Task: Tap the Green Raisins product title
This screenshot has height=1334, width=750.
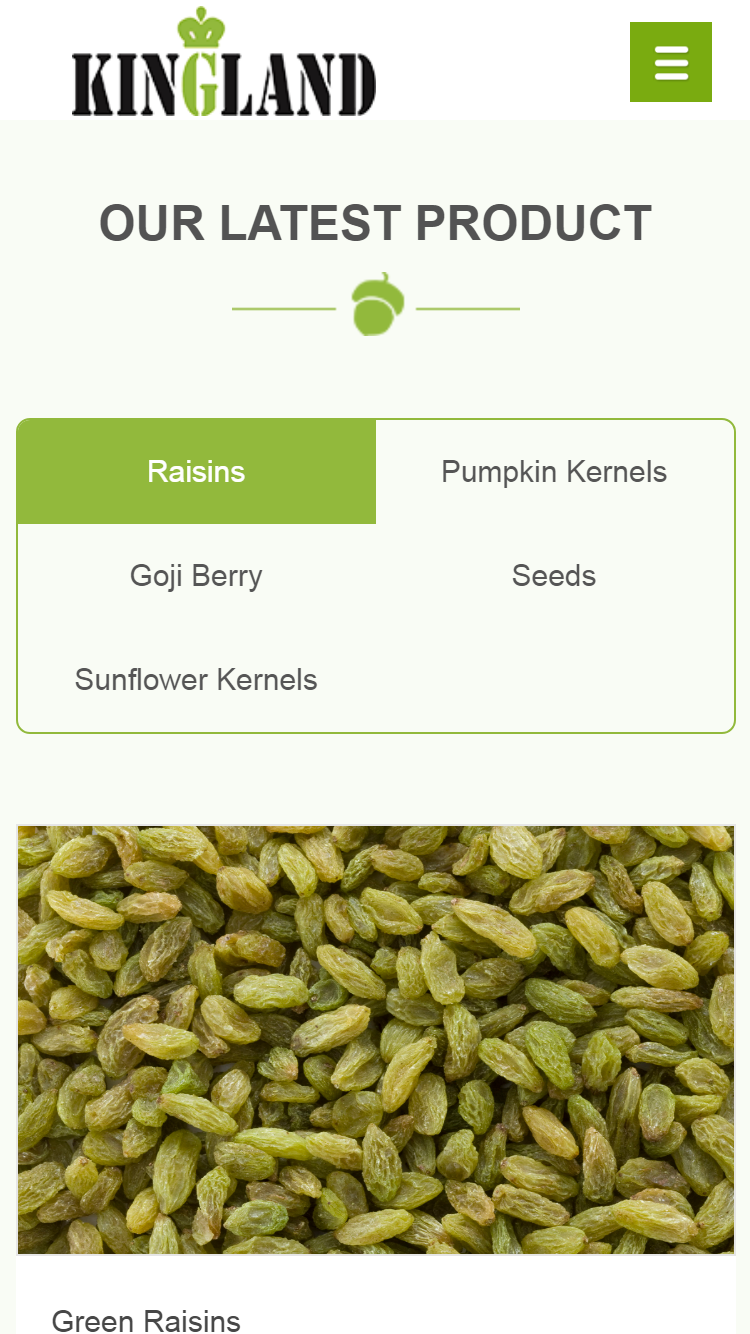Action: (x=146, y=1320)
